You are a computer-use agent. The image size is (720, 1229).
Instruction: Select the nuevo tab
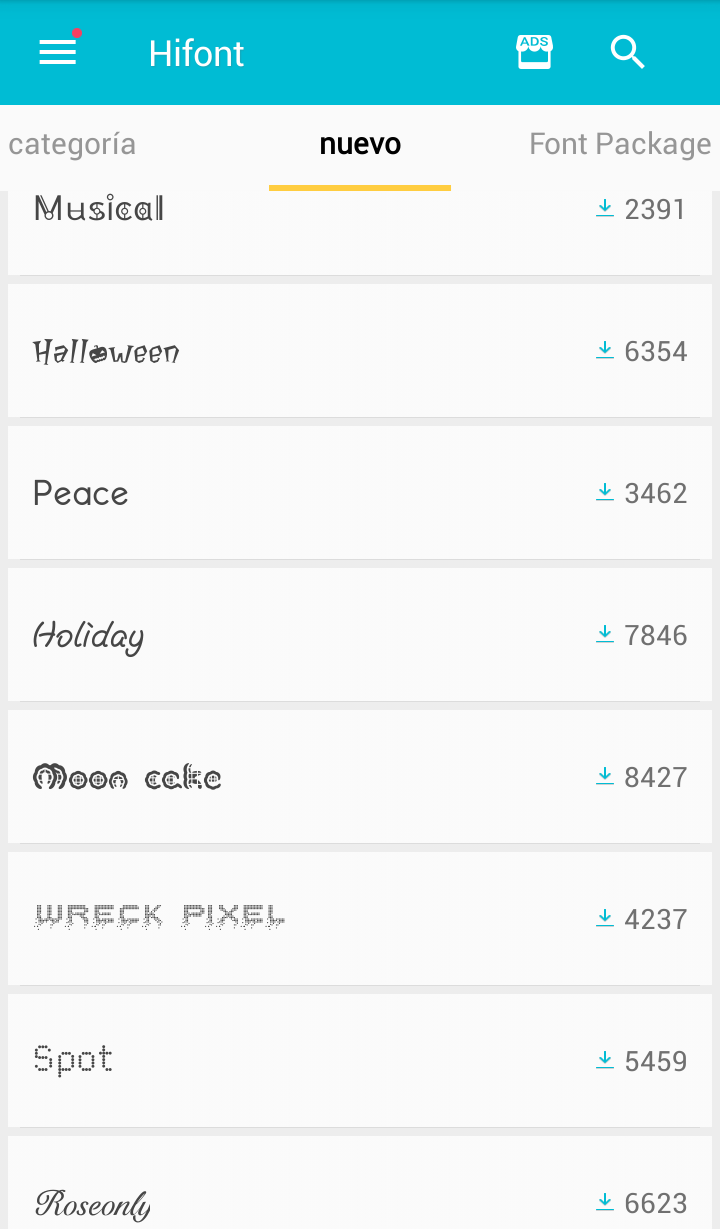click(x=360, y=144)
